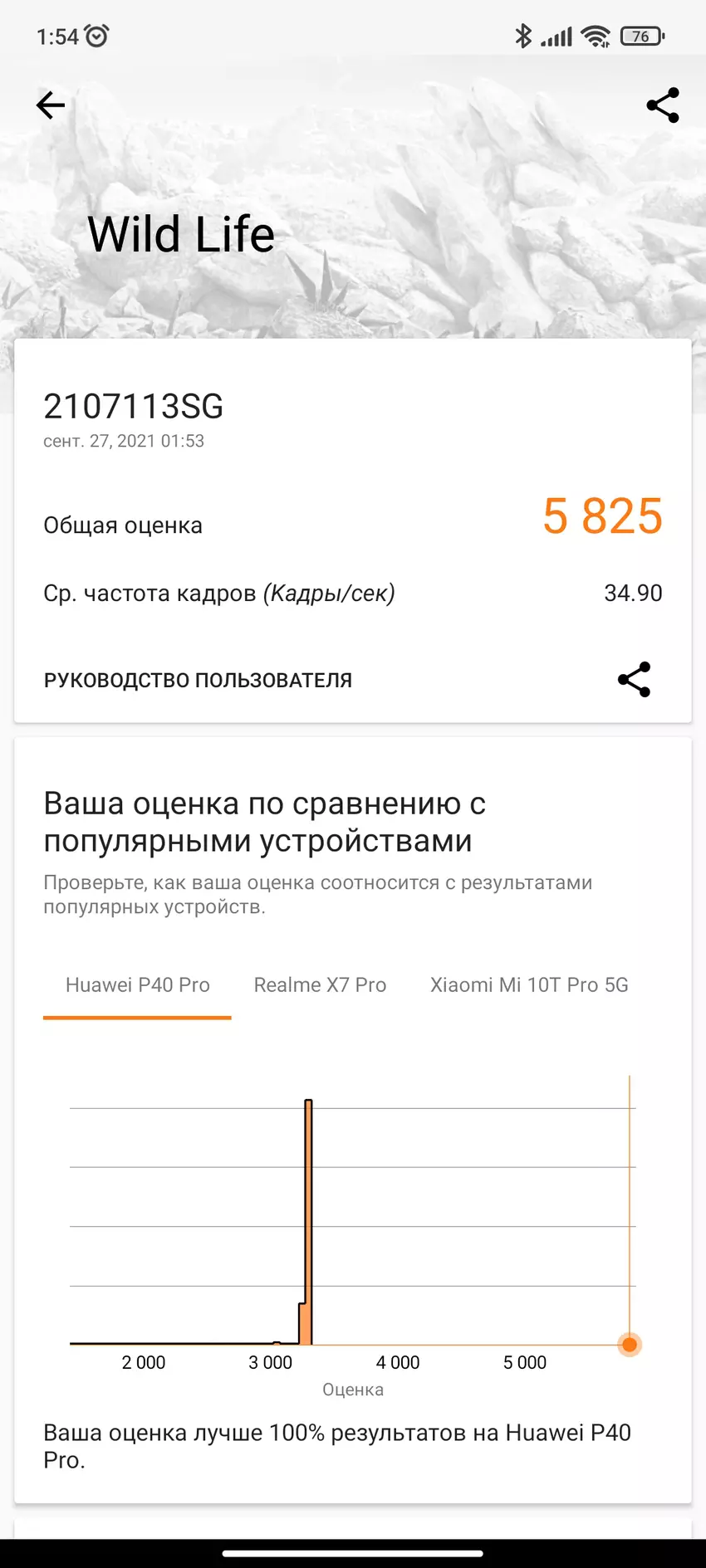Compare with Xiaomi Mi 10T Pro 5G
The height and width of the screenshot is (1568, 706).
click(x=529, y=985)
